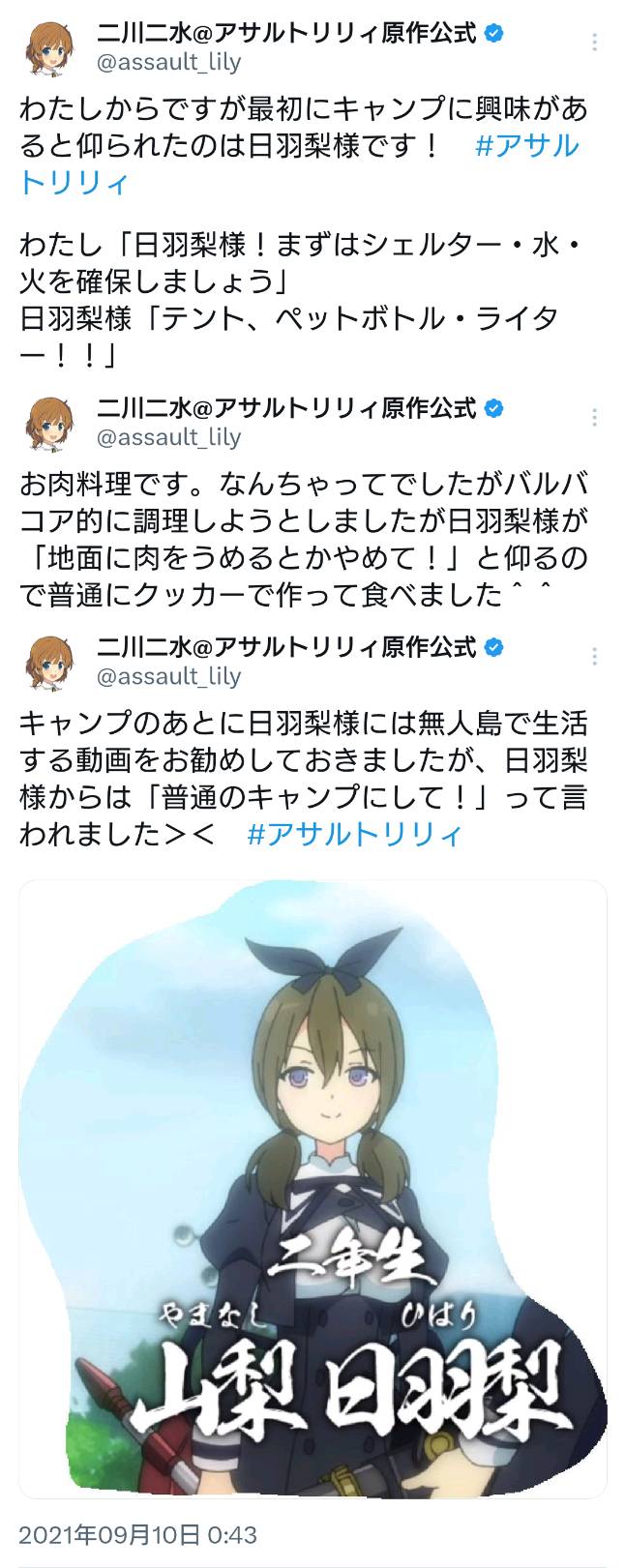Open overflow menu on the キャンプに興味 tweet
Screen dimensions: 625x1568
[594, 42]
